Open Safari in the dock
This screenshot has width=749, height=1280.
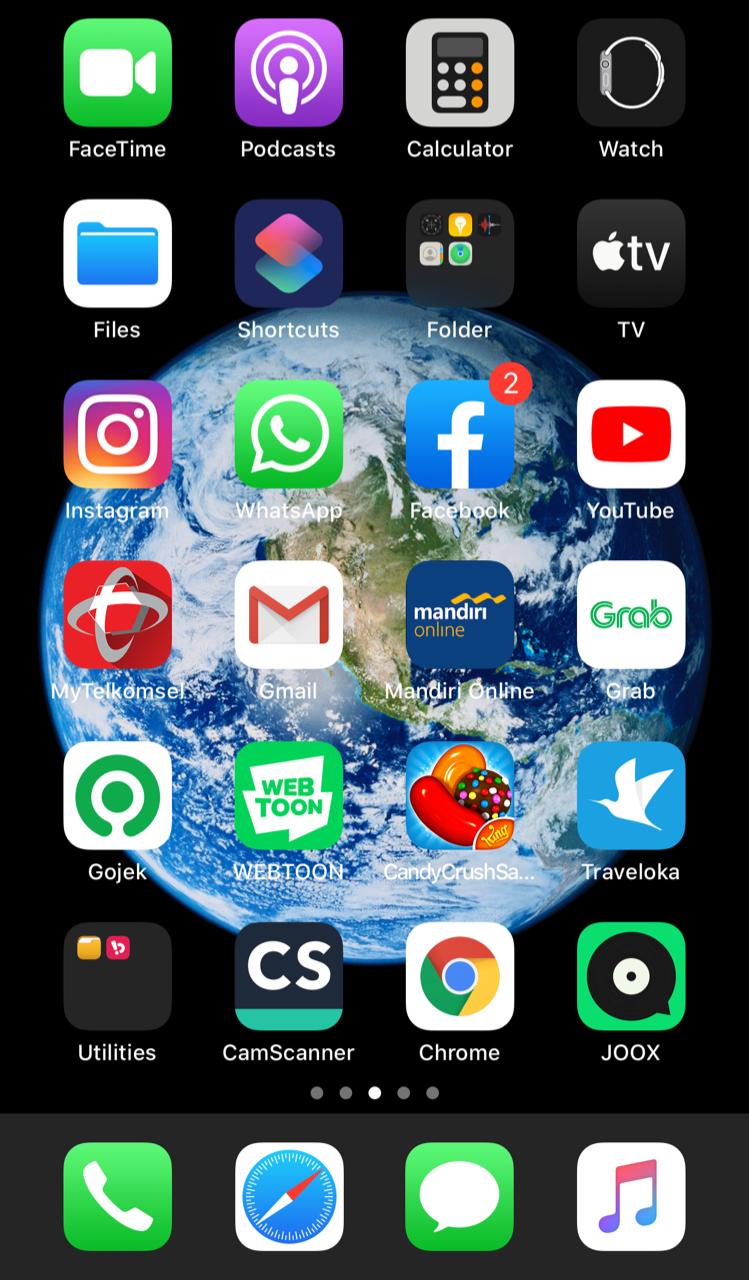coord(288,1196)
